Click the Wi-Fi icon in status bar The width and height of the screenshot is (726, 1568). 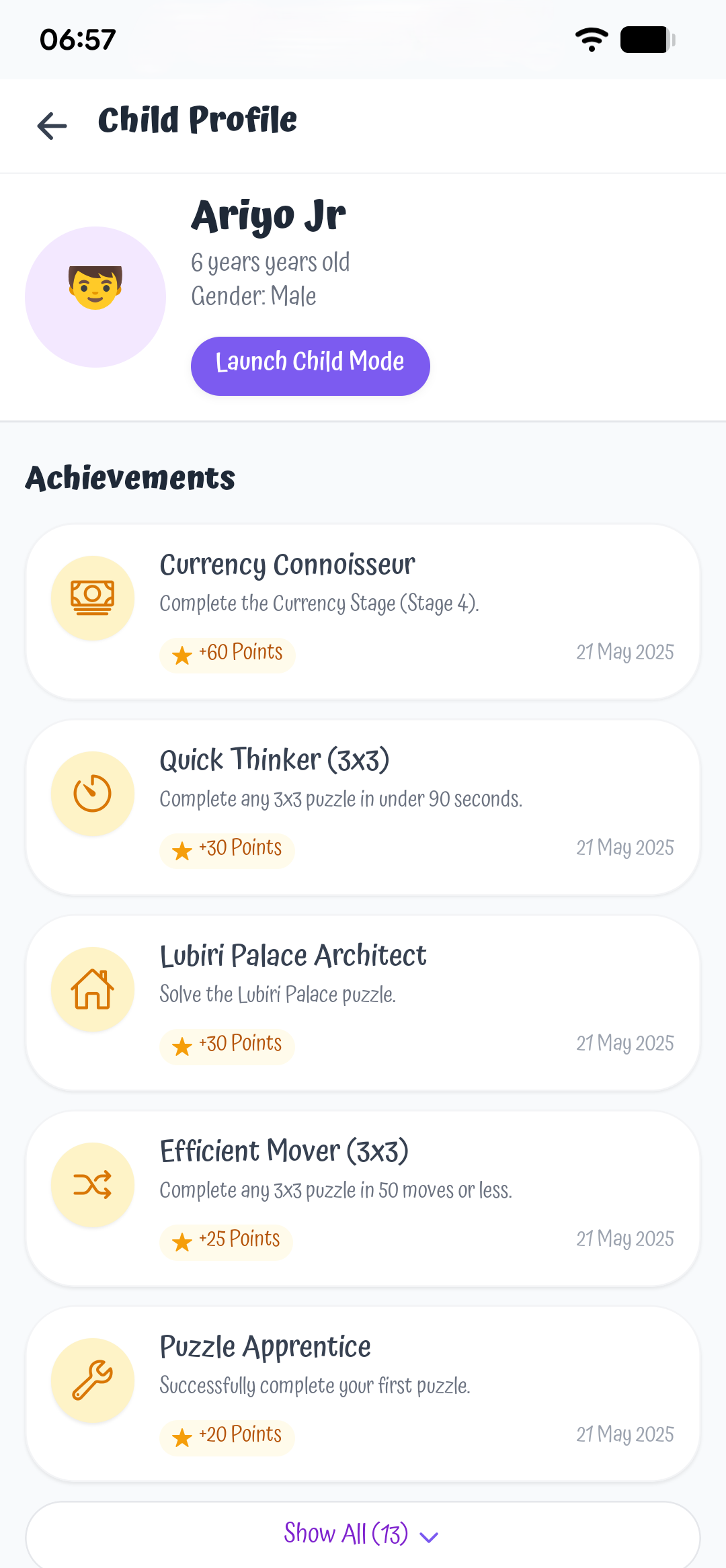click(x=590, y=39)
